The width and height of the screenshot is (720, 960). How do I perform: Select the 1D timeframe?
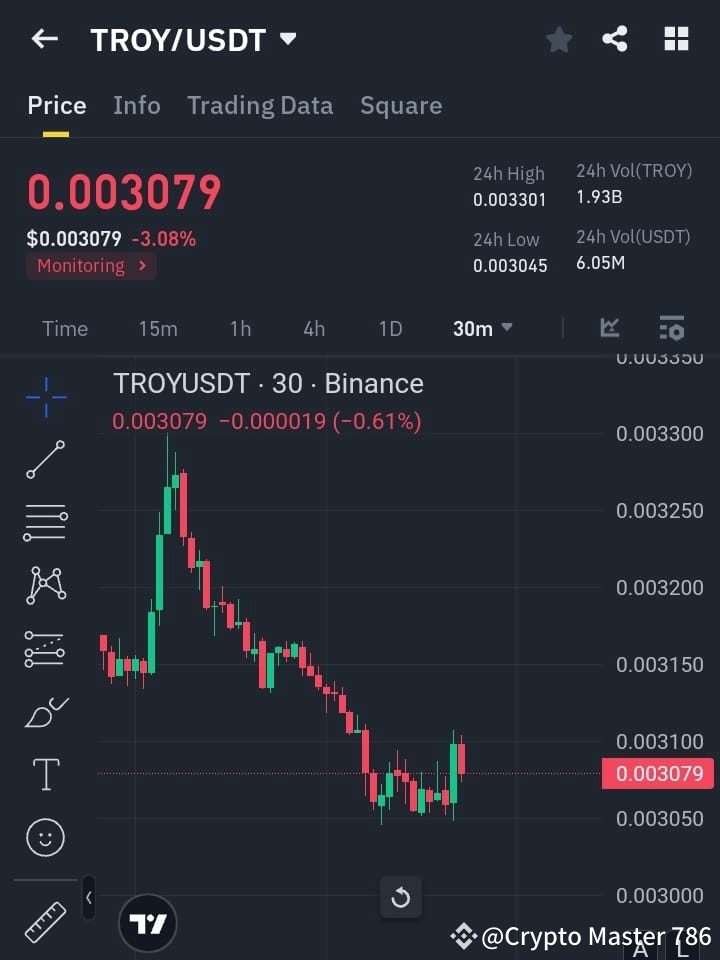(390, 328)
